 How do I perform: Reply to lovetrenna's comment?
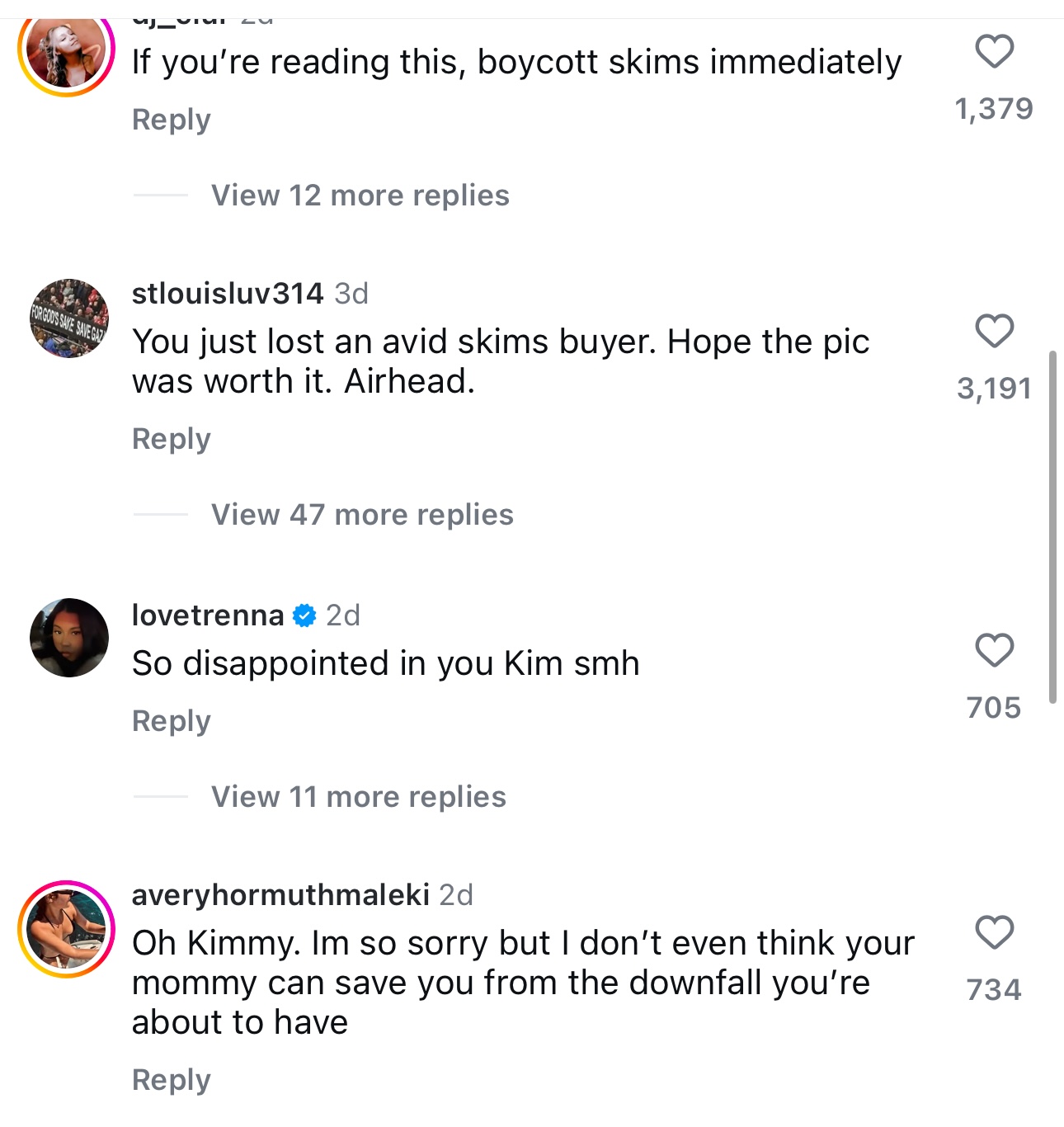172,721
